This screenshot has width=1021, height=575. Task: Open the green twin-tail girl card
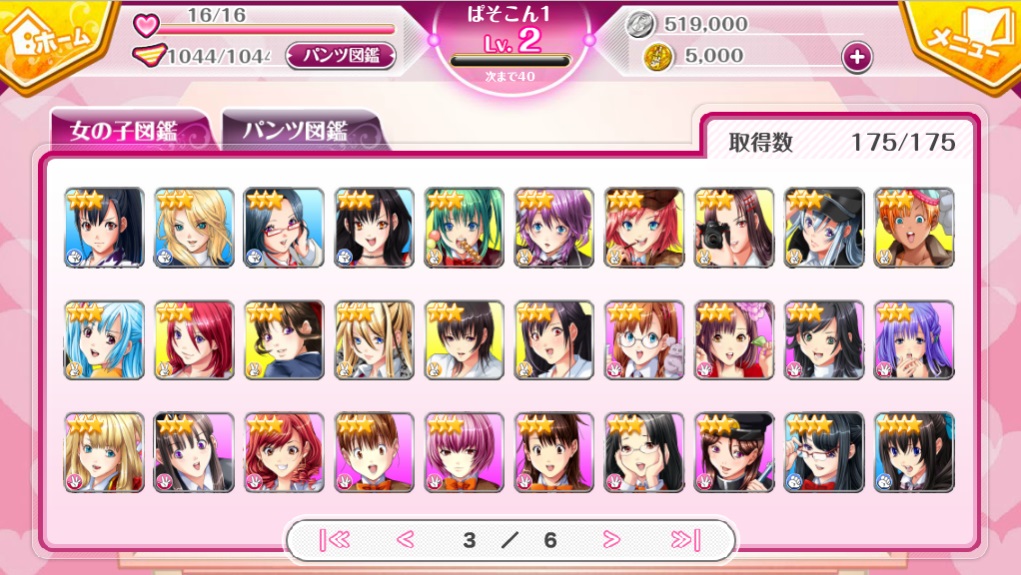[x=464, y=227]
